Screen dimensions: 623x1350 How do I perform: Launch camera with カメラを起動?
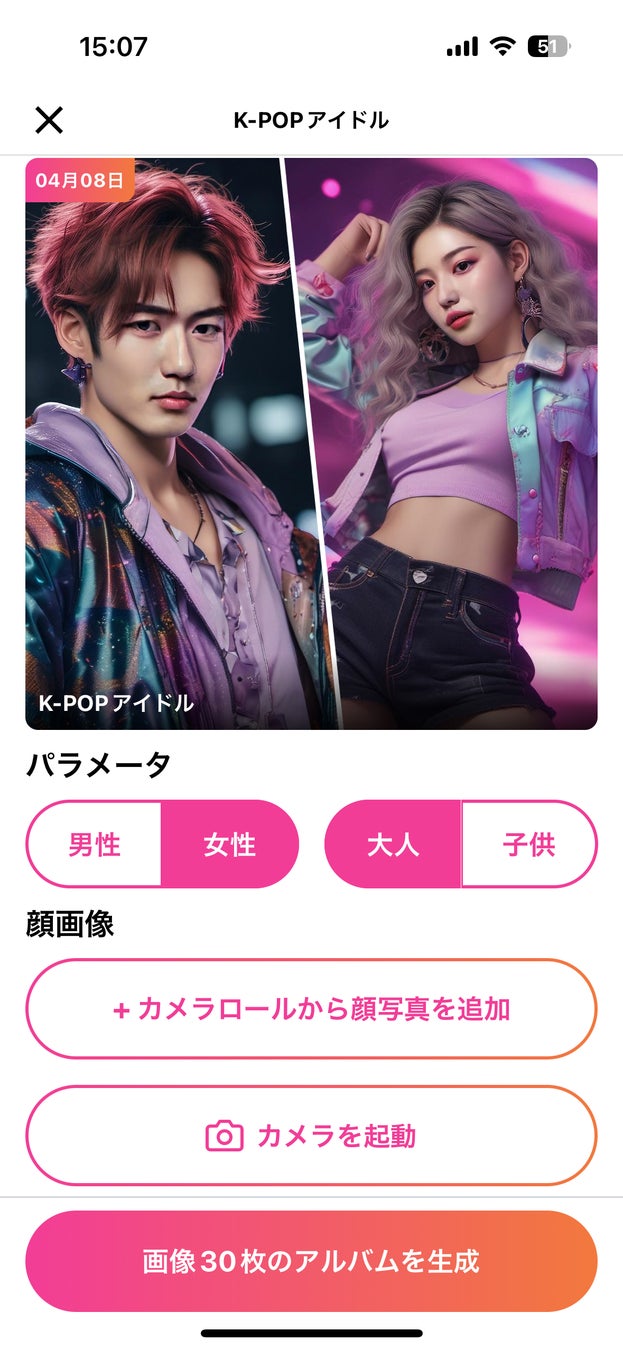[311, 1136]
